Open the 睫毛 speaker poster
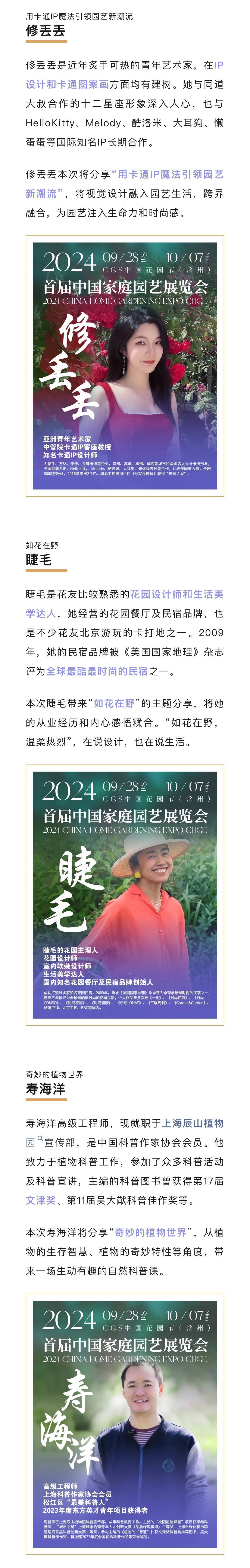This screenshot has width=250, height=1568. click(x=125, y=895)
